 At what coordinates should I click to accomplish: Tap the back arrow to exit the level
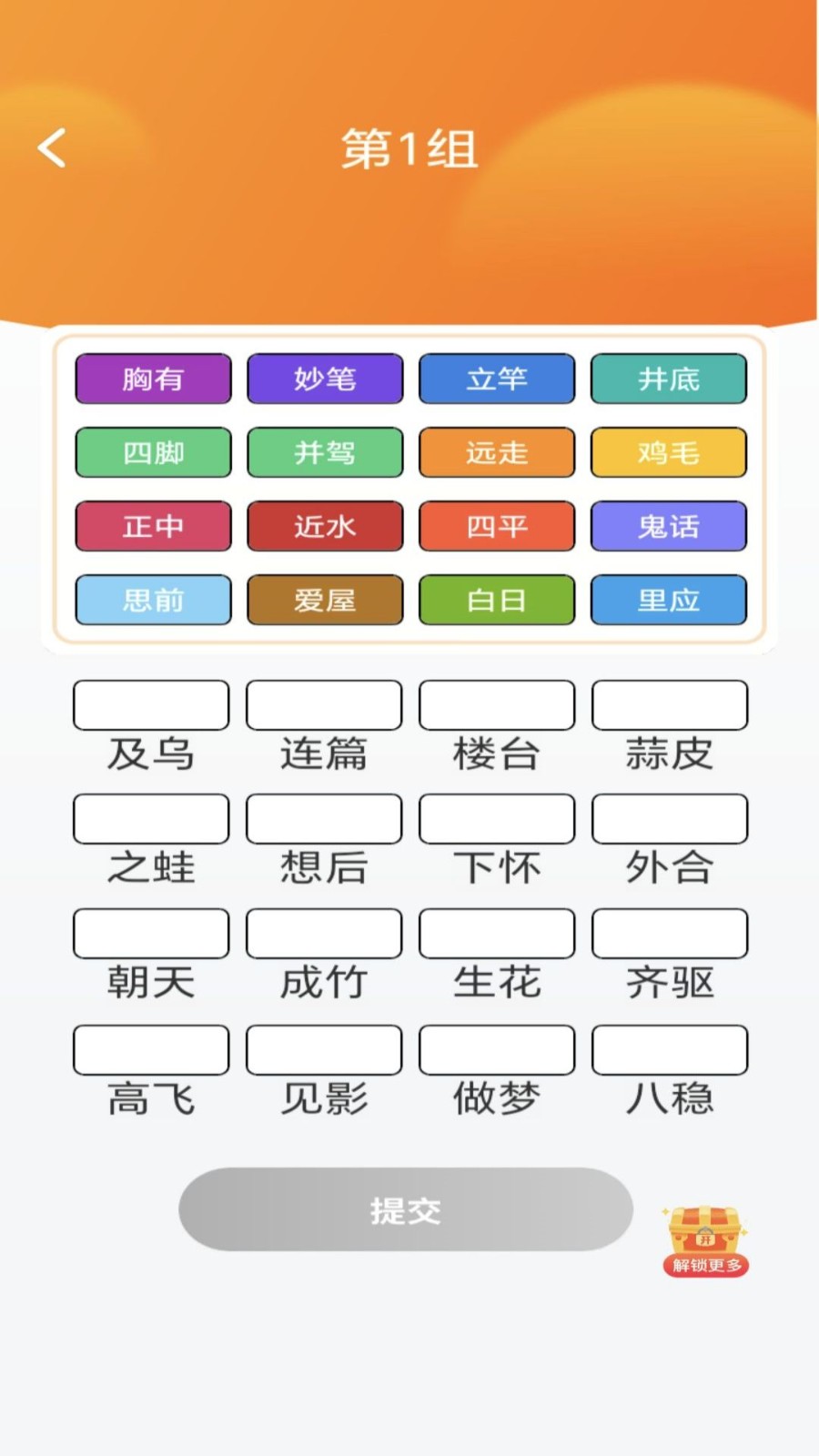point(52,148)
